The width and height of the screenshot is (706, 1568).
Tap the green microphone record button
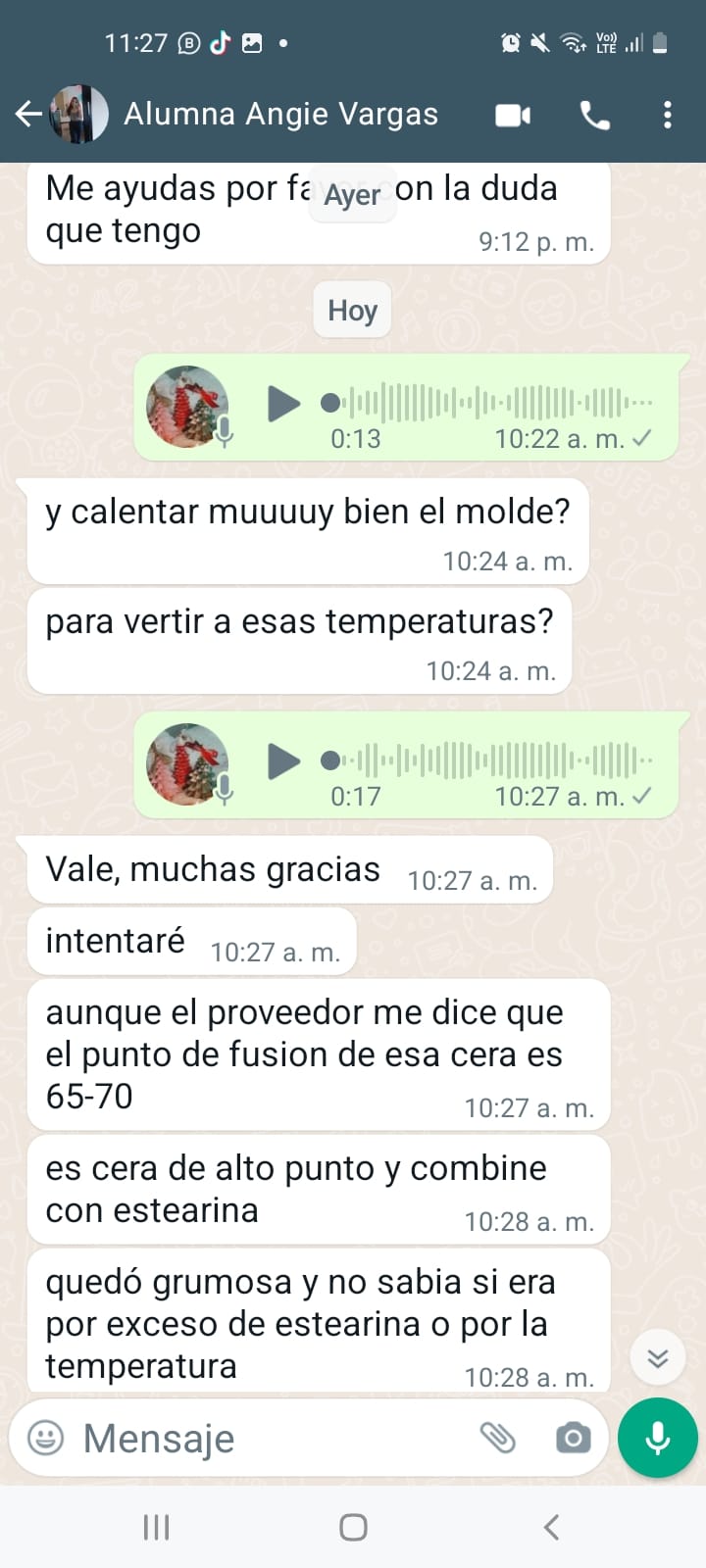tap(657, 1438)
